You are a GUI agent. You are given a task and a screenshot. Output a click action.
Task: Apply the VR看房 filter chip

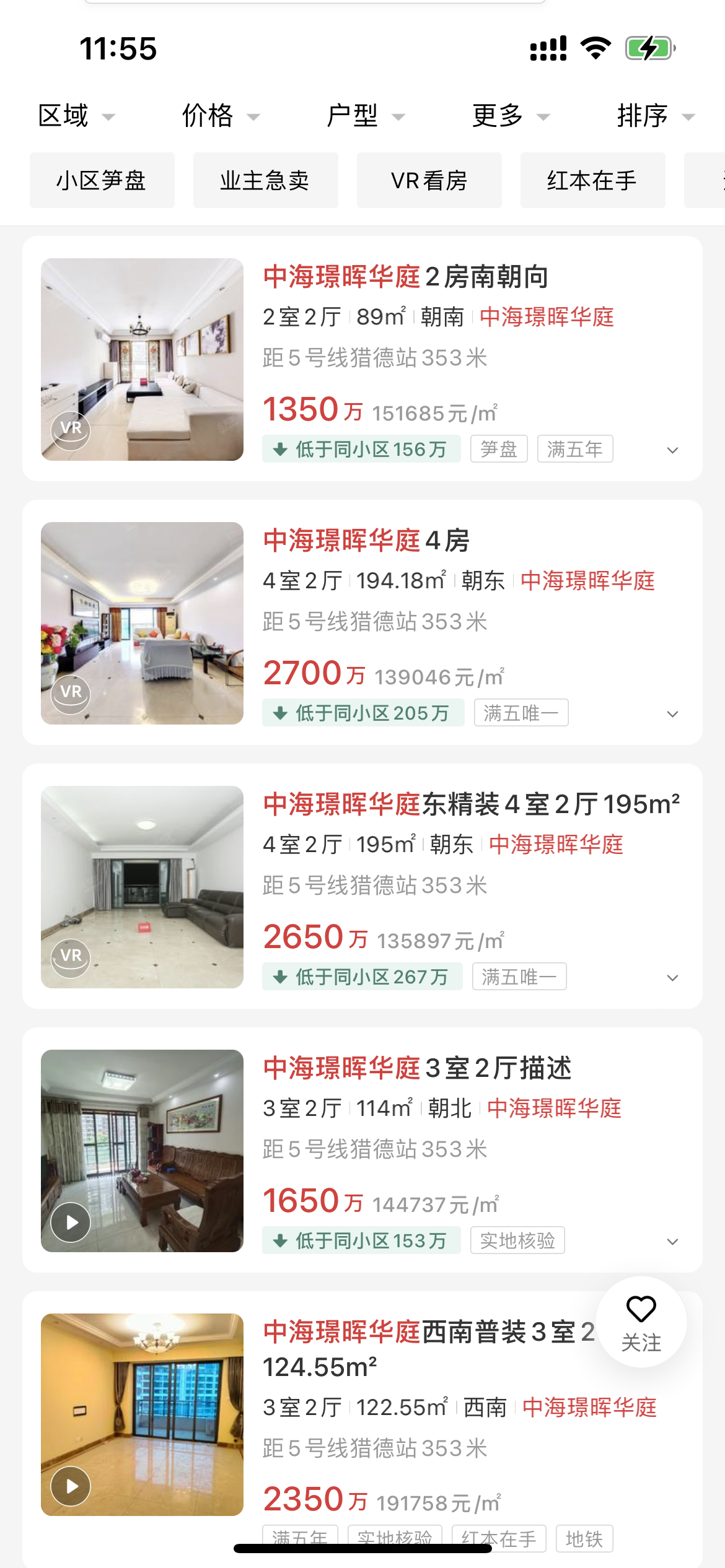tap(429, 181)
